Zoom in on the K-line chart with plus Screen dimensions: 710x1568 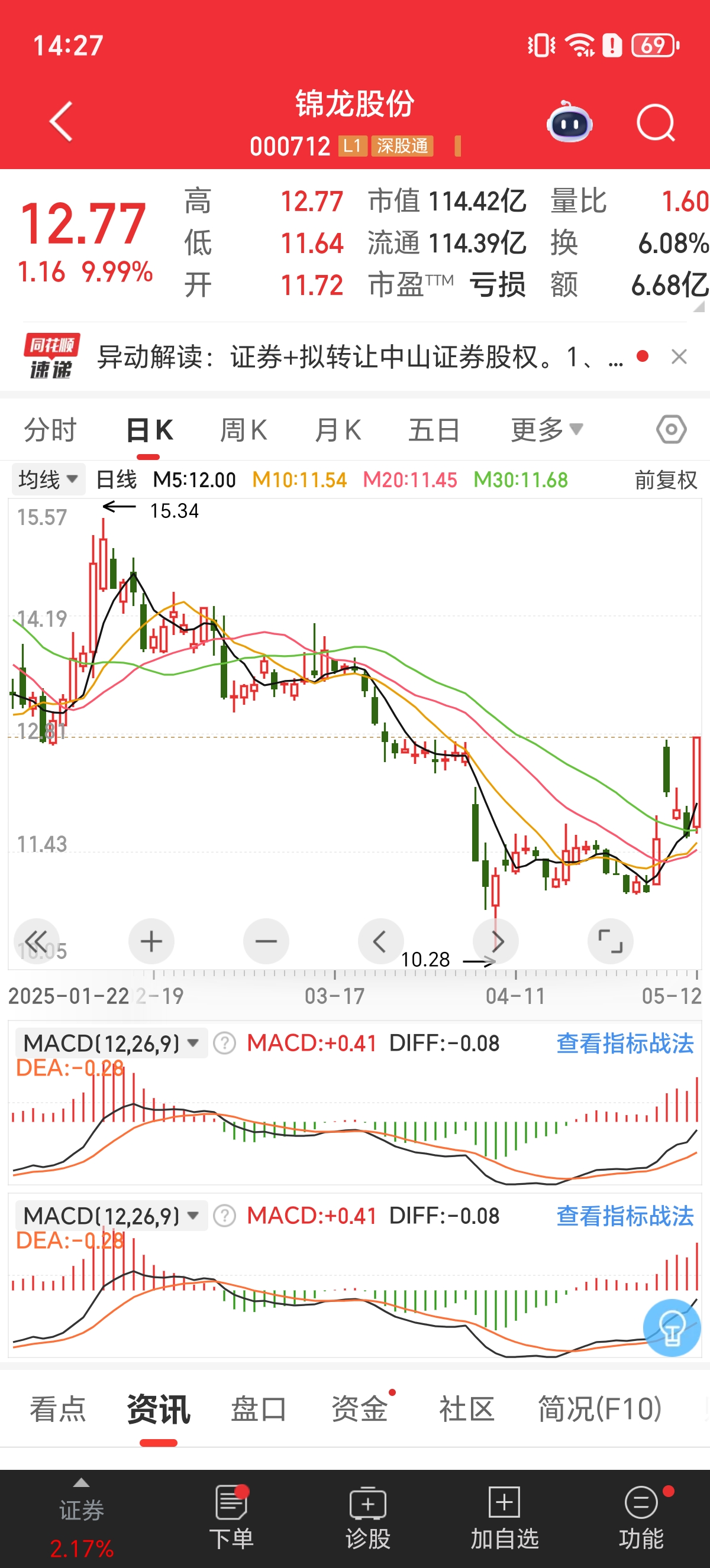tap(151, 941)
